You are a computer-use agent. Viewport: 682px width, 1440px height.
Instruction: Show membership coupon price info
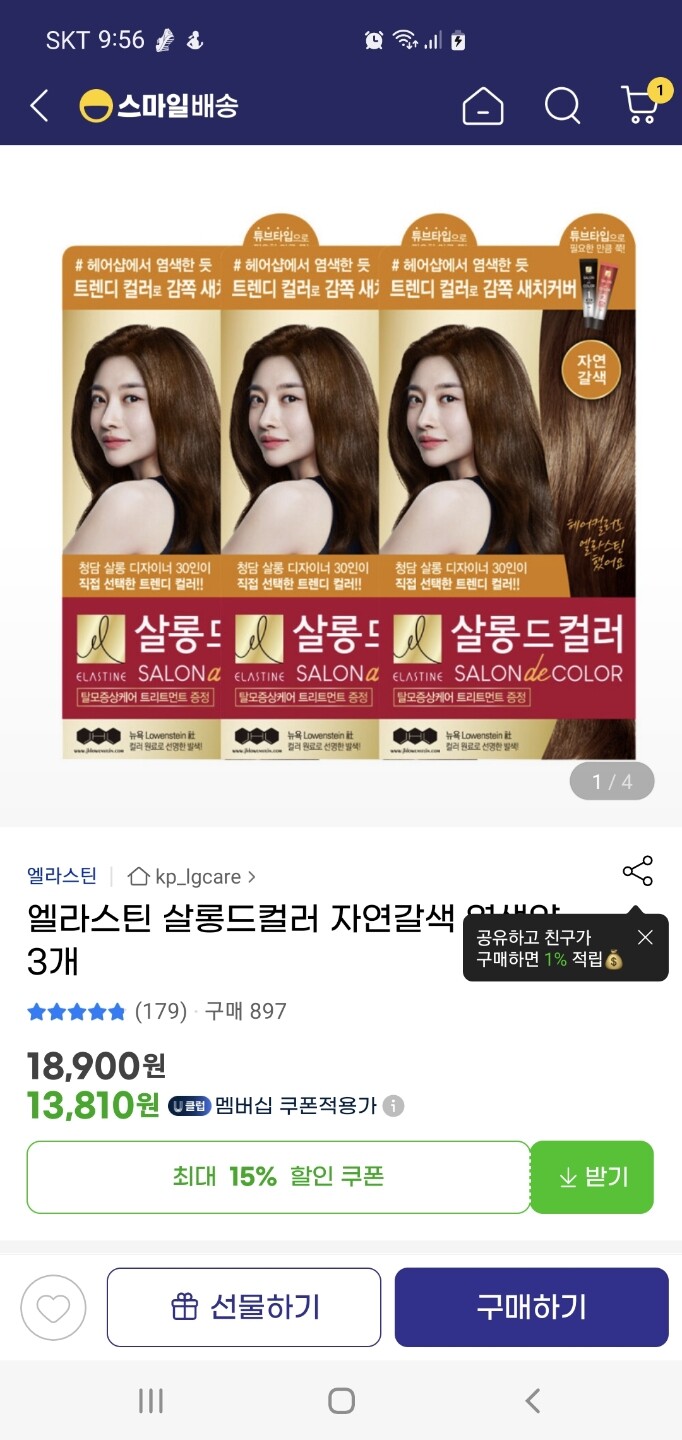point(394,1106)
